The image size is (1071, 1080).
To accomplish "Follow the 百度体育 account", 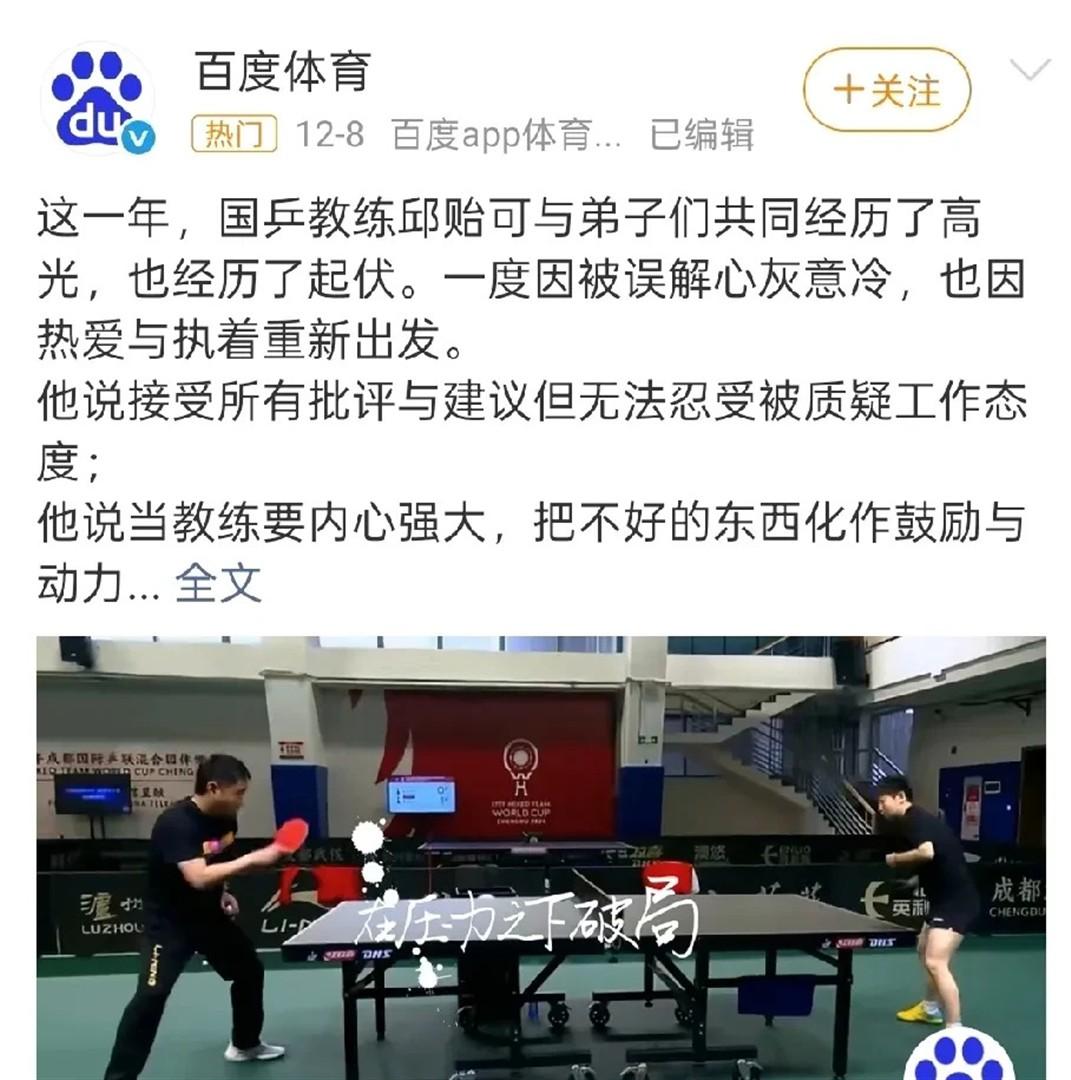I will tap(886, 91).
